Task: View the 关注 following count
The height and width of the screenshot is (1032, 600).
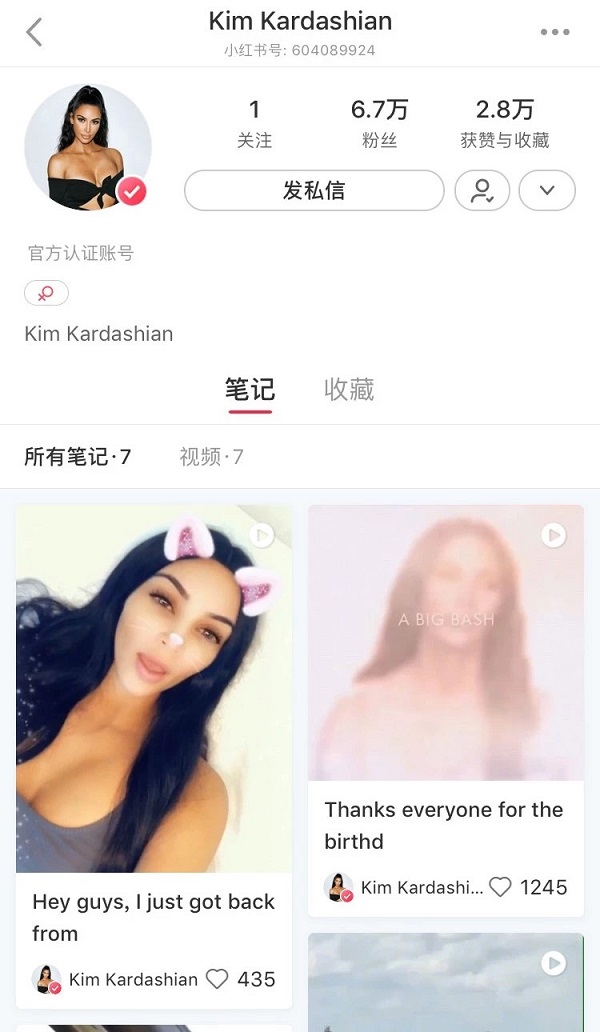Action: tap(254, 123)
